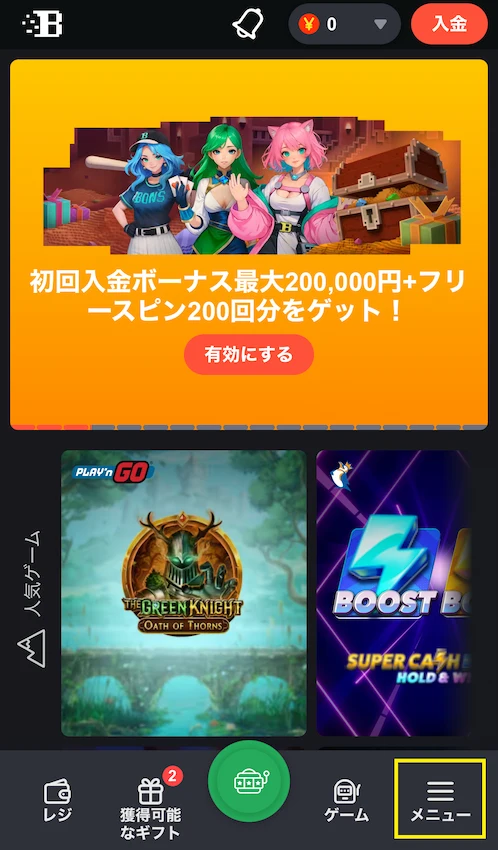Activate bonus with 有効にする button

249,355
